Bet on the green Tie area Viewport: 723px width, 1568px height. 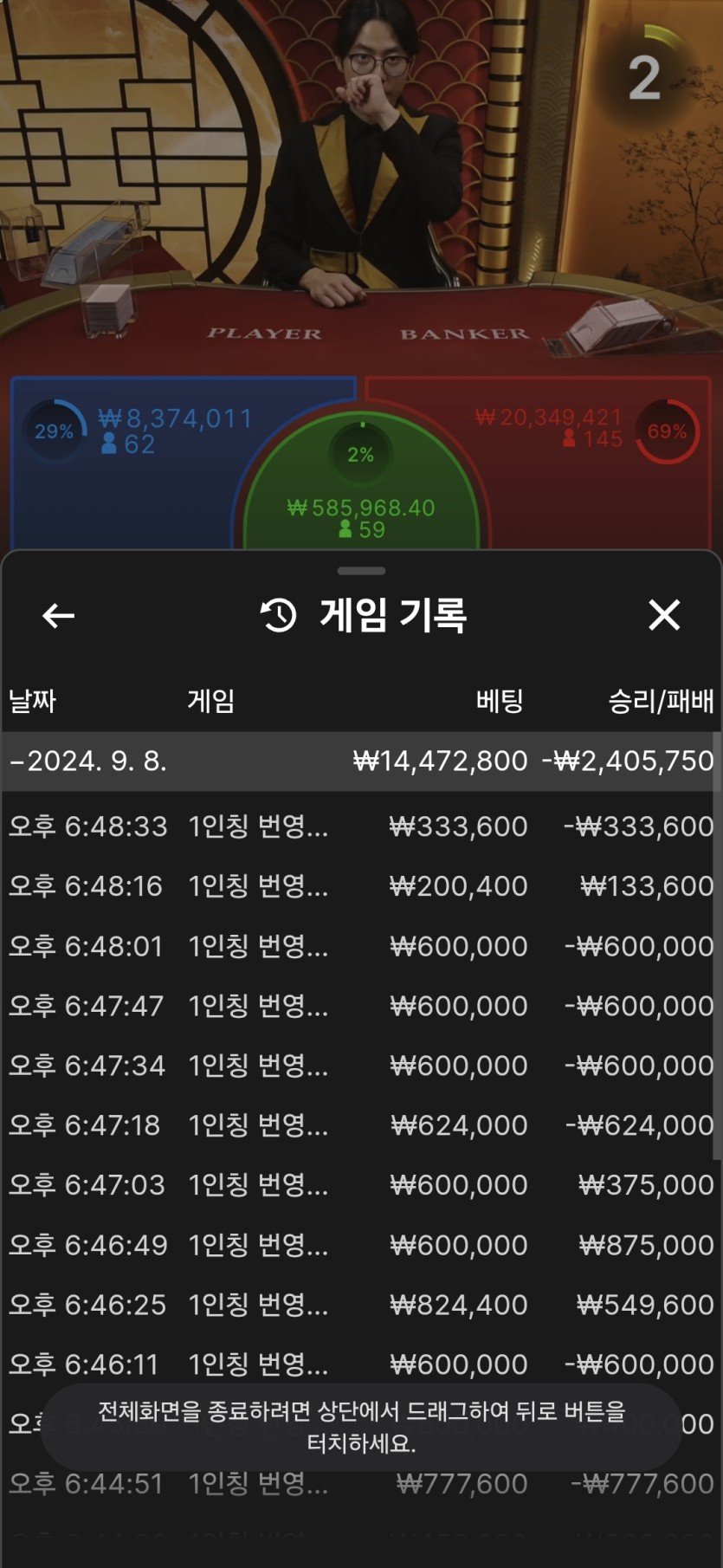pos(361,494)
